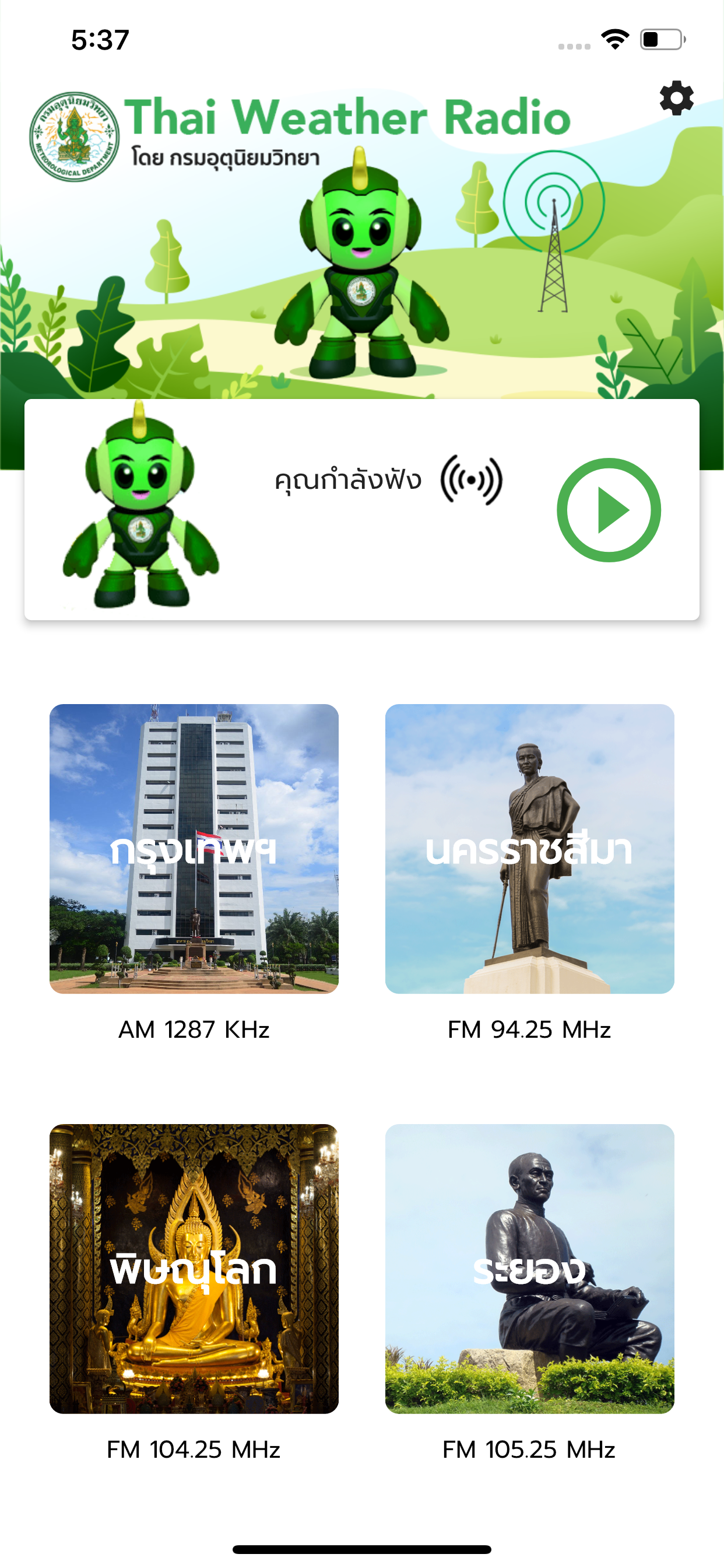
Task: Tap the AM 1287 KHz frequency label
Action: coord(195,1030)
